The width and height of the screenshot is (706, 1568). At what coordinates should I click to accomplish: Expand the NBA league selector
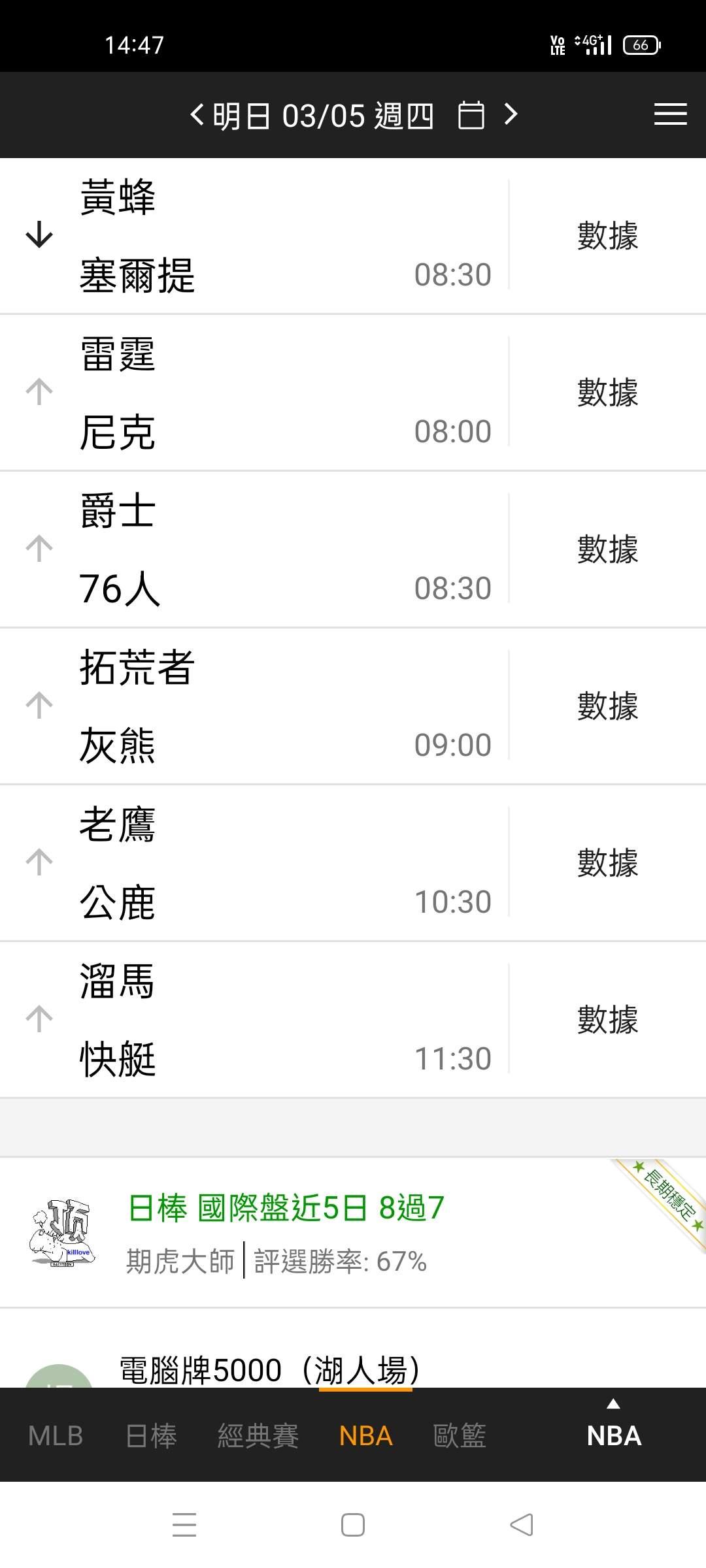(x=613, y=1429)
